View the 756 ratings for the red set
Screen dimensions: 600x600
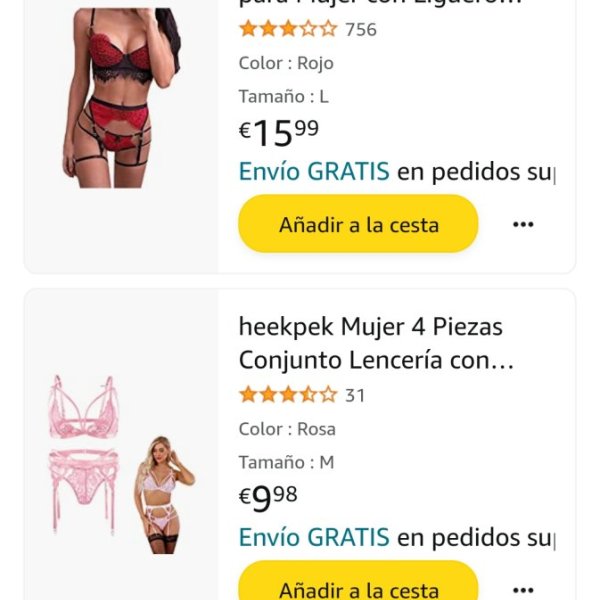click(x=308, y=29)
